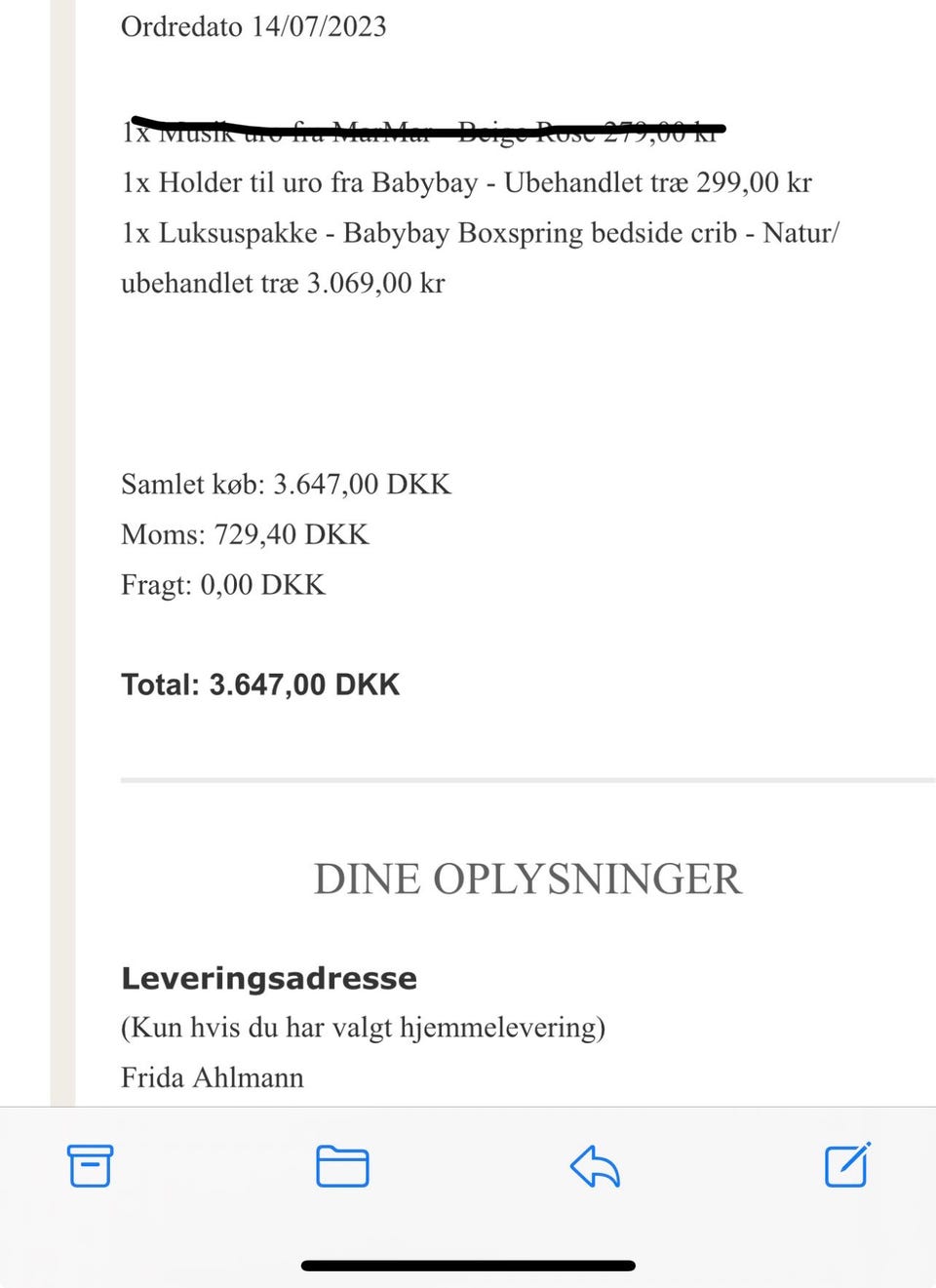Tap the bold Total 3.647,00 DKK text
Screen dimensions: 936x1288
(x=259, y=684)
